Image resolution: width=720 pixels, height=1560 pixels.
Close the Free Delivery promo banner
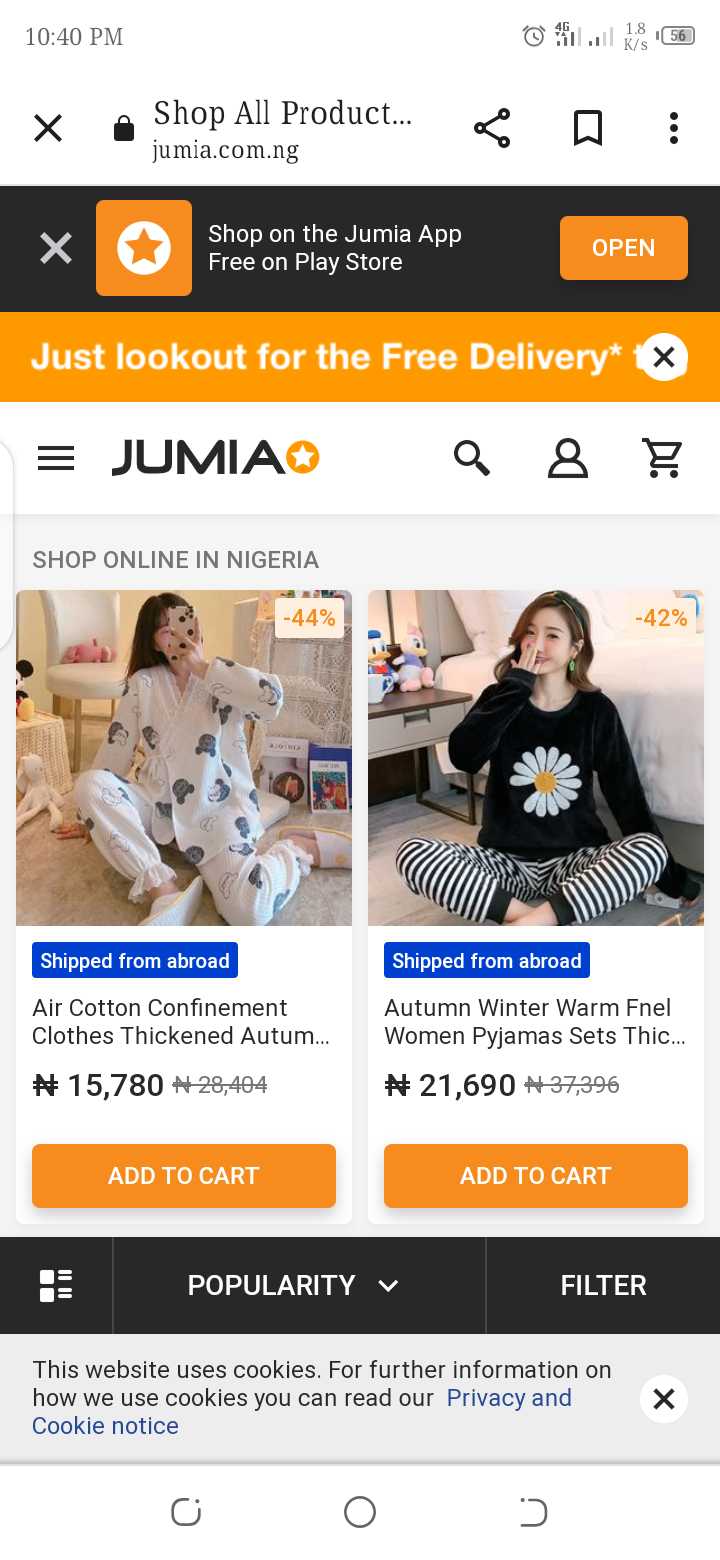pos(664,357)
